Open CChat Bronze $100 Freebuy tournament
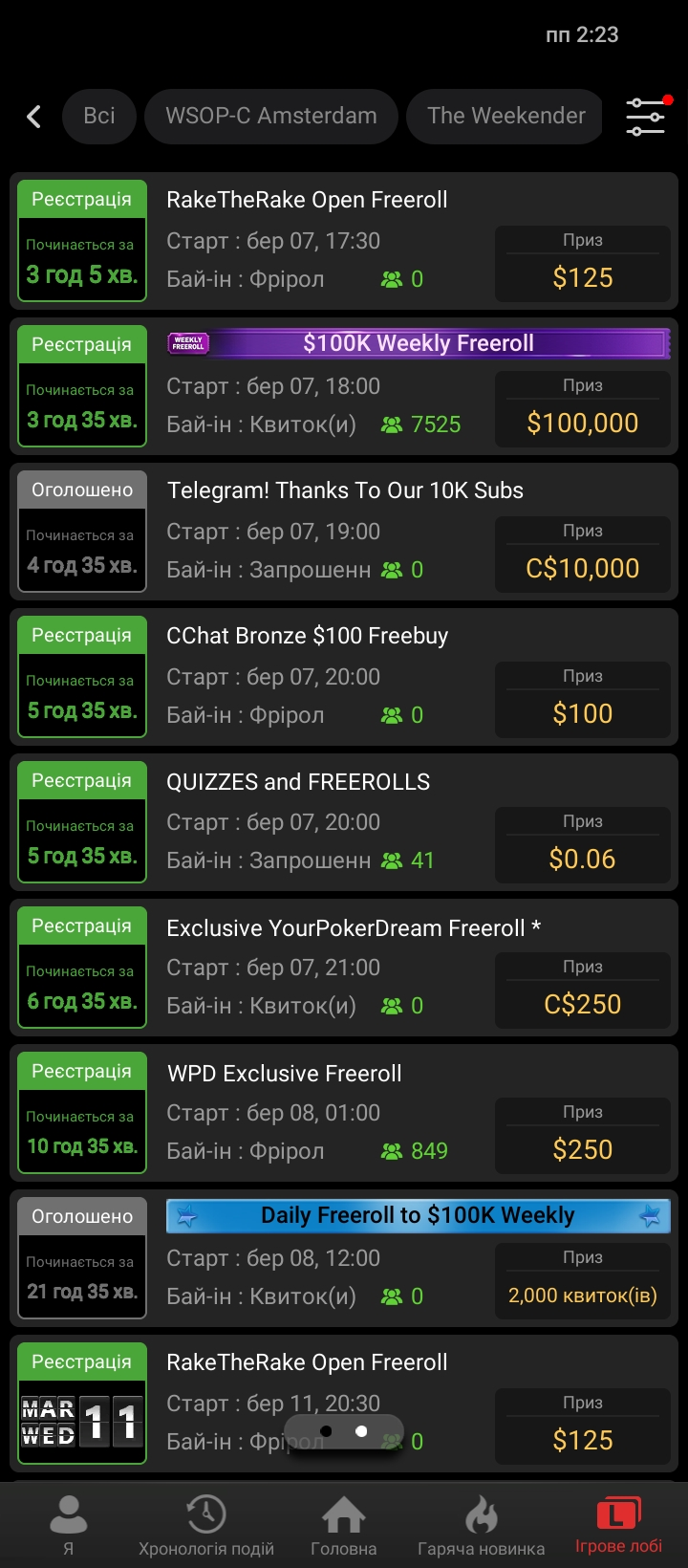 [307, 637]
